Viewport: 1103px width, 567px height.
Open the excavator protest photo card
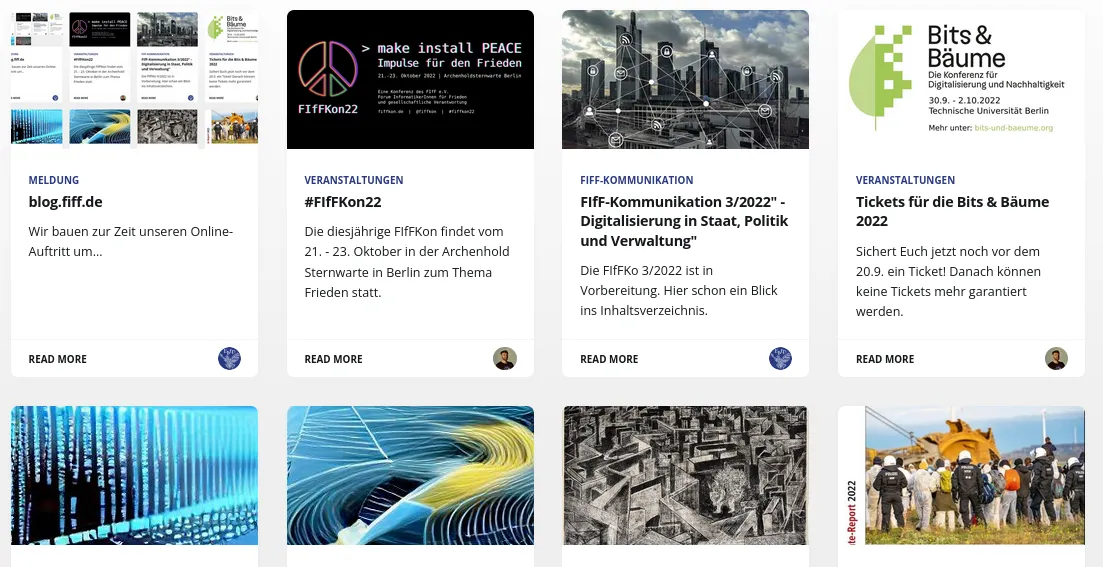tap(961, 475)
